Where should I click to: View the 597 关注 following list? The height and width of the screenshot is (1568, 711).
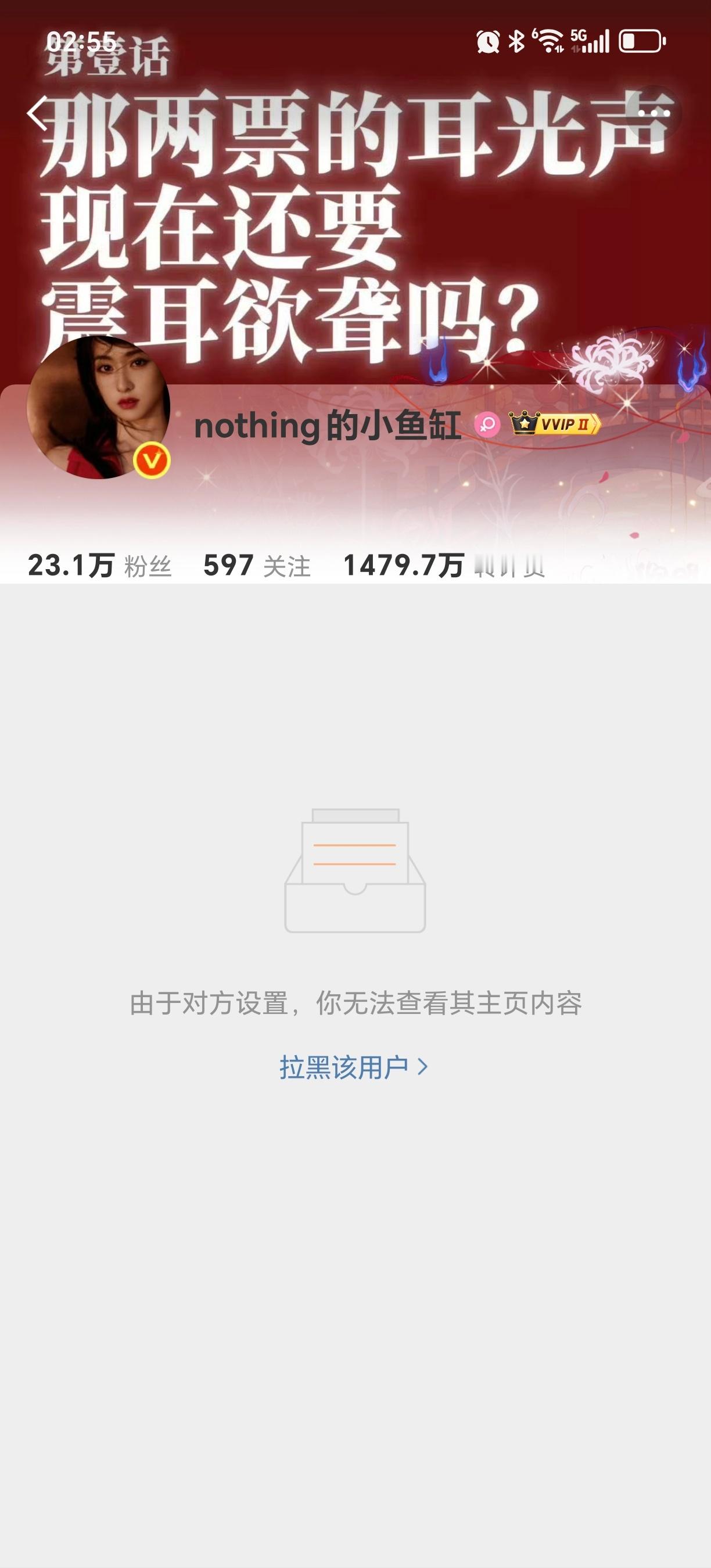point(257,566)
